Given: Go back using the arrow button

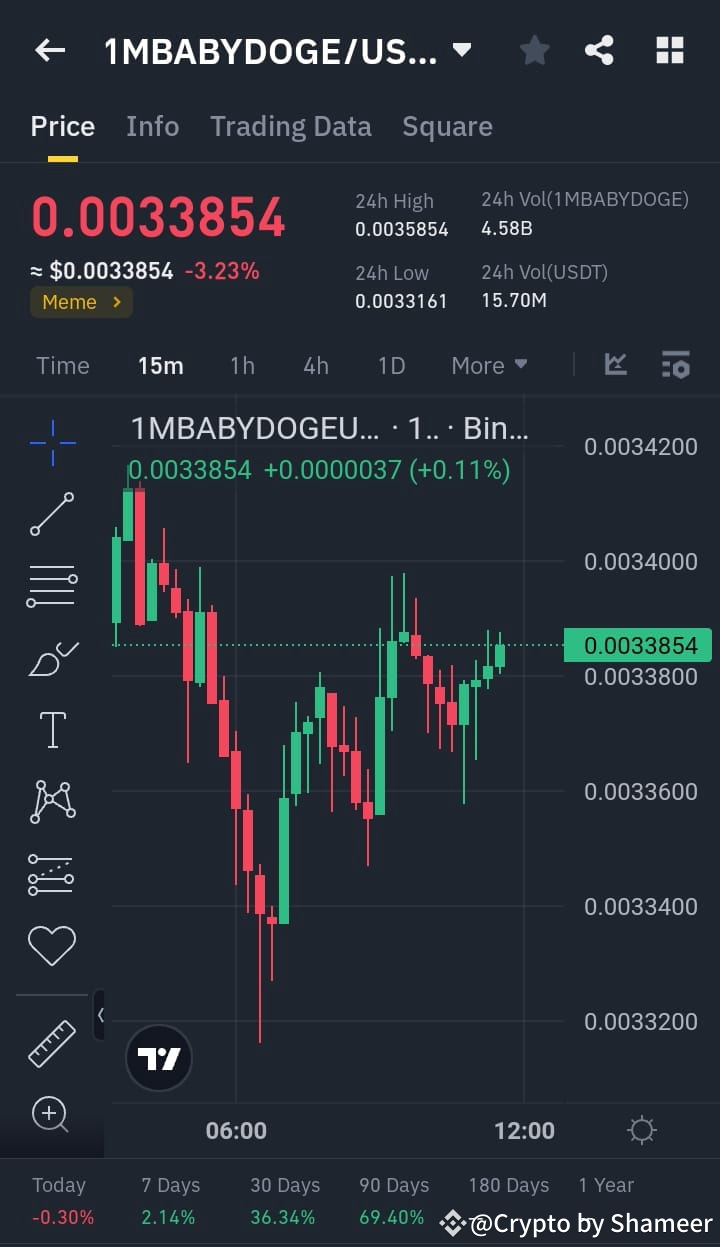Looking at the screenshot, I should (x=49, y=50).
